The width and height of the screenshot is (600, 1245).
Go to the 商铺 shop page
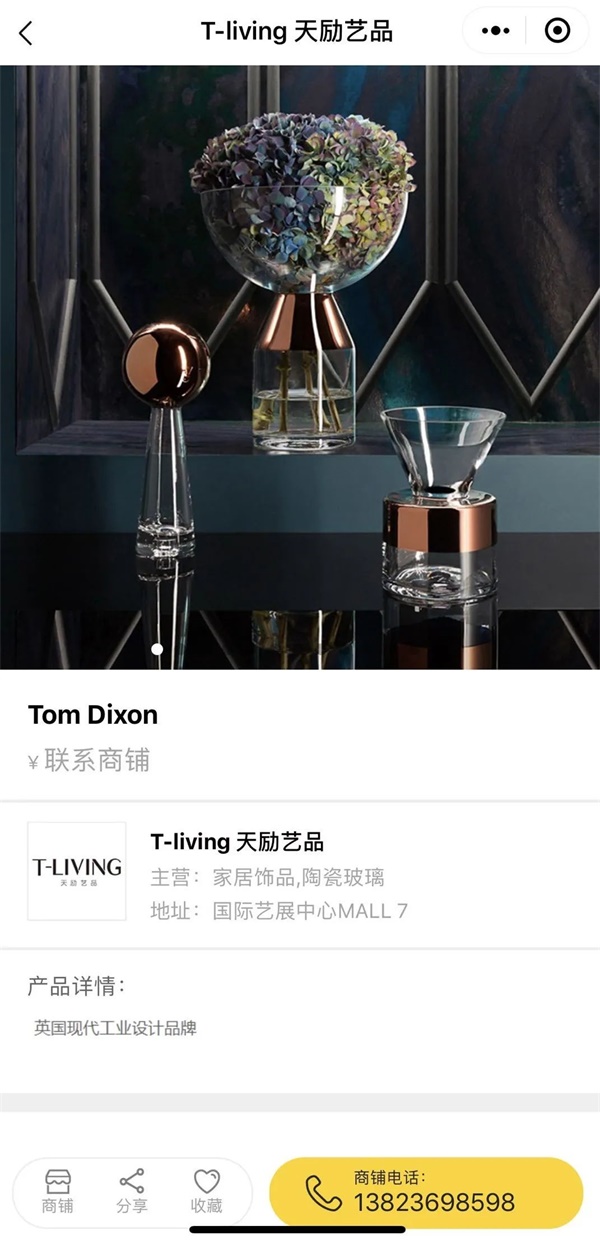(57, 1191)
